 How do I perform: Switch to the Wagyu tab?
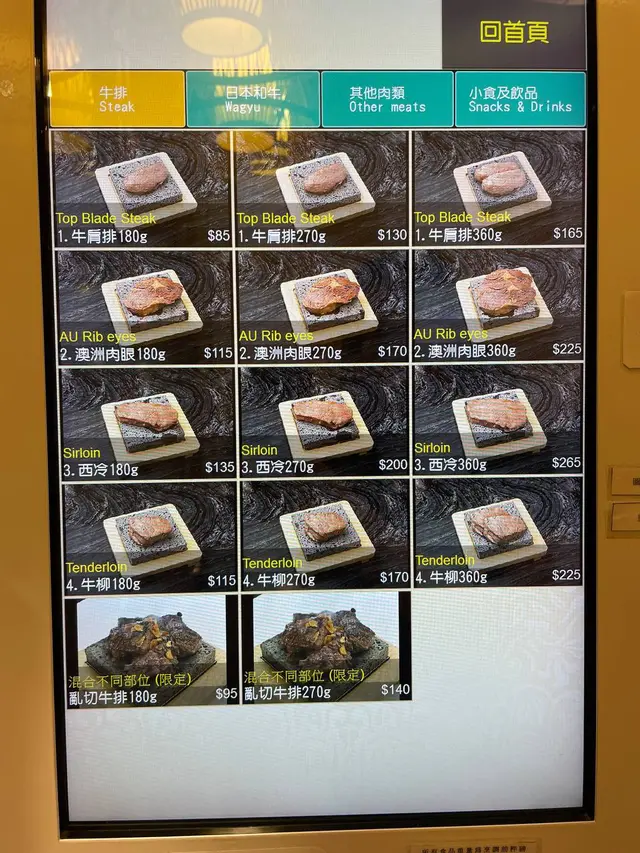tap(253, 99)
